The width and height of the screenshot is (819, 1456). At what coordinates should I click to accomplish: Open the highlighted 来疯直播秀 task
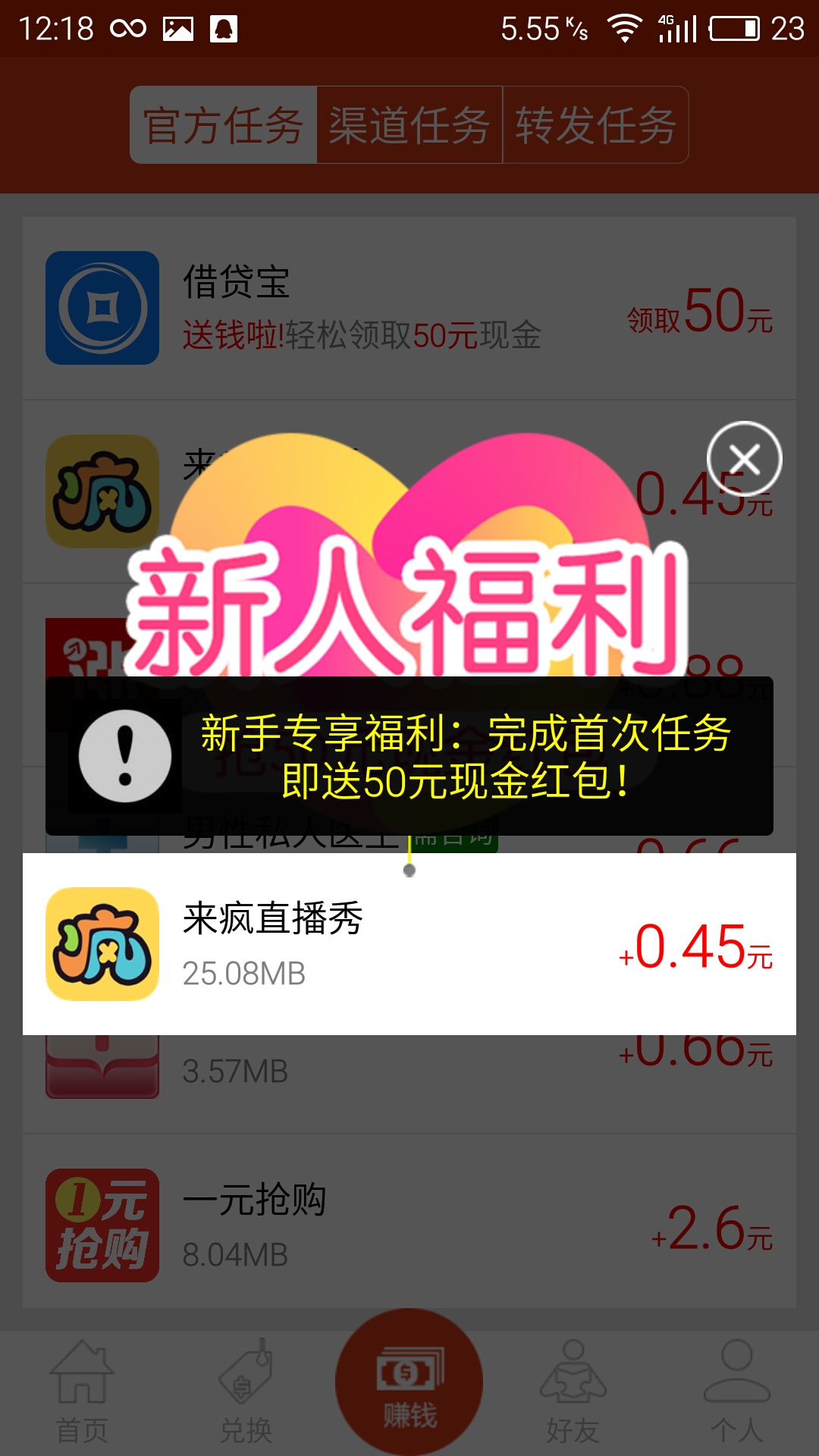pos(409,944)
